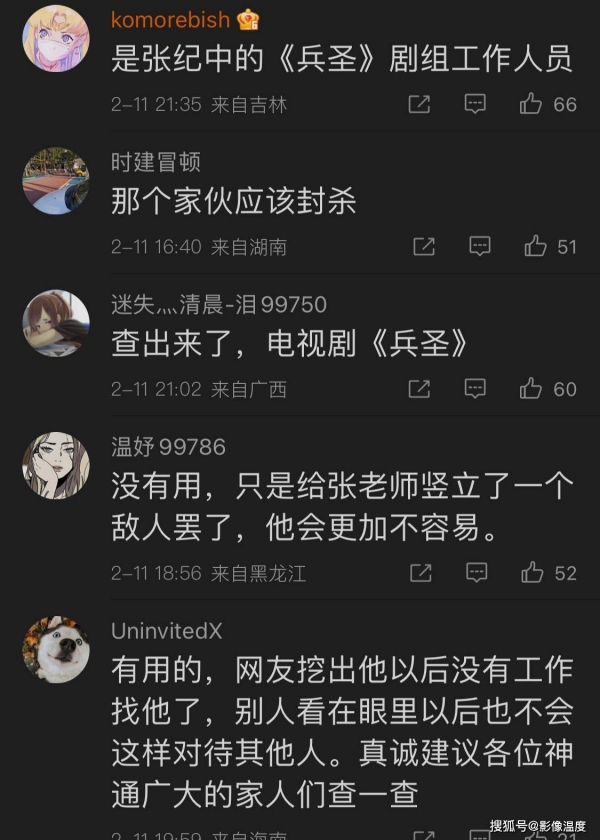Screen dimensions: 600x840
Task: Open 时建冒顿's profile avatar
Action: click(x=56, y=180)
